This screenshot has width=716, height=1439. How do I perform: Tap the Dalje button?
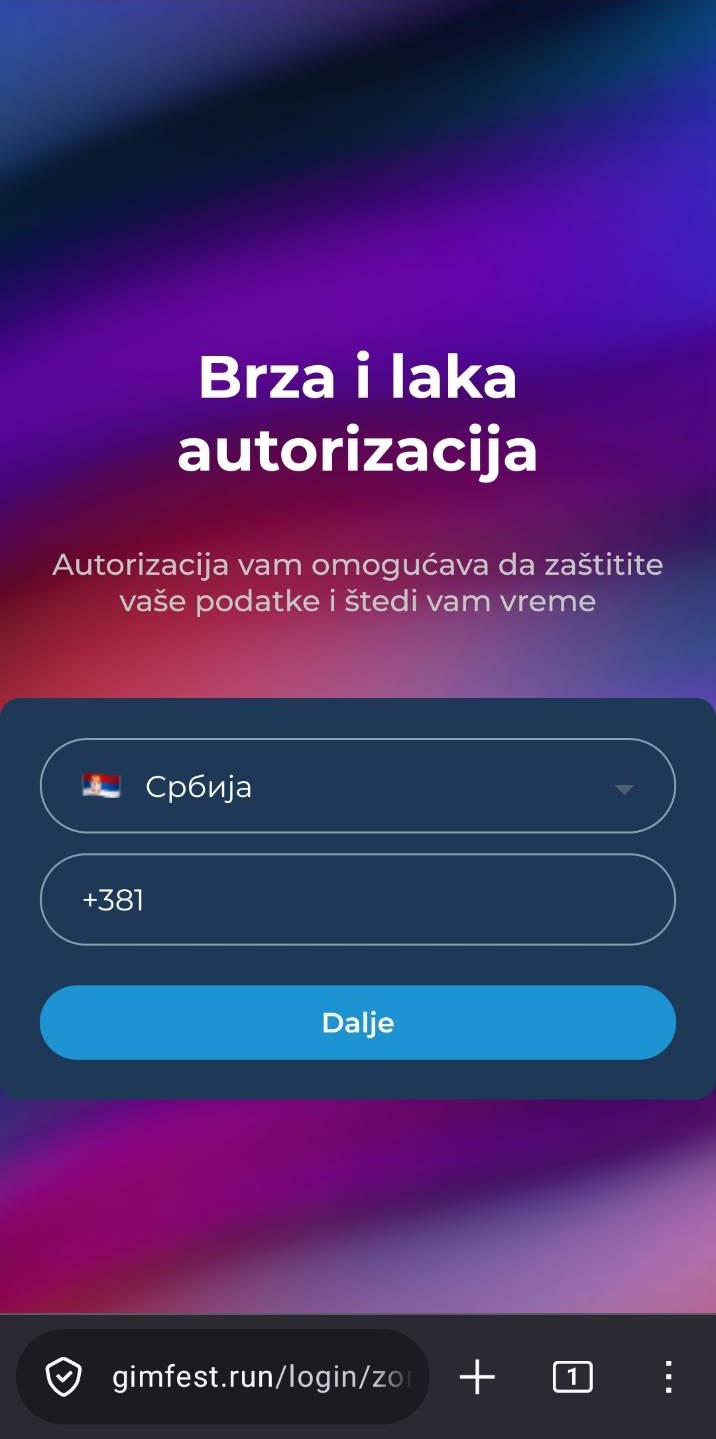[x=358, y=1023]
